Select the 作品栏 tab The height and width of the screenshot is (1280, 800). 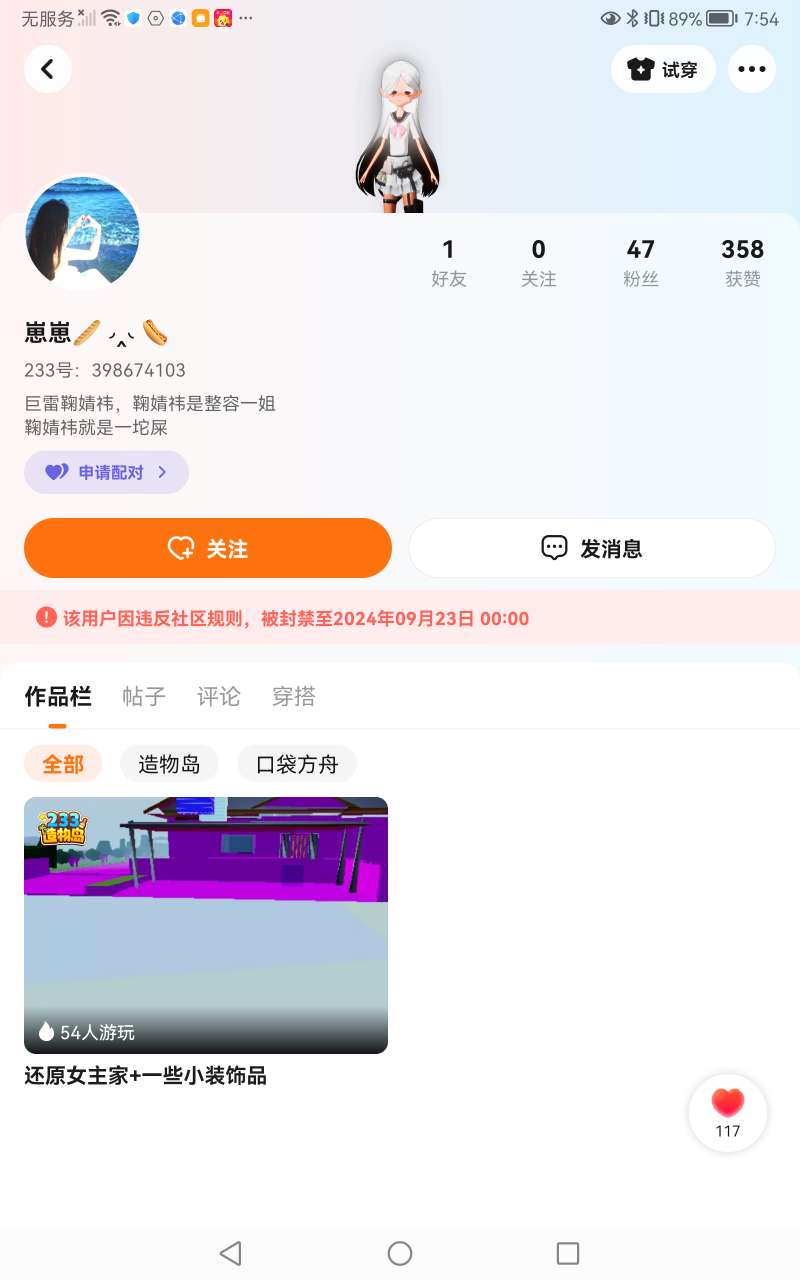point(58,696)
